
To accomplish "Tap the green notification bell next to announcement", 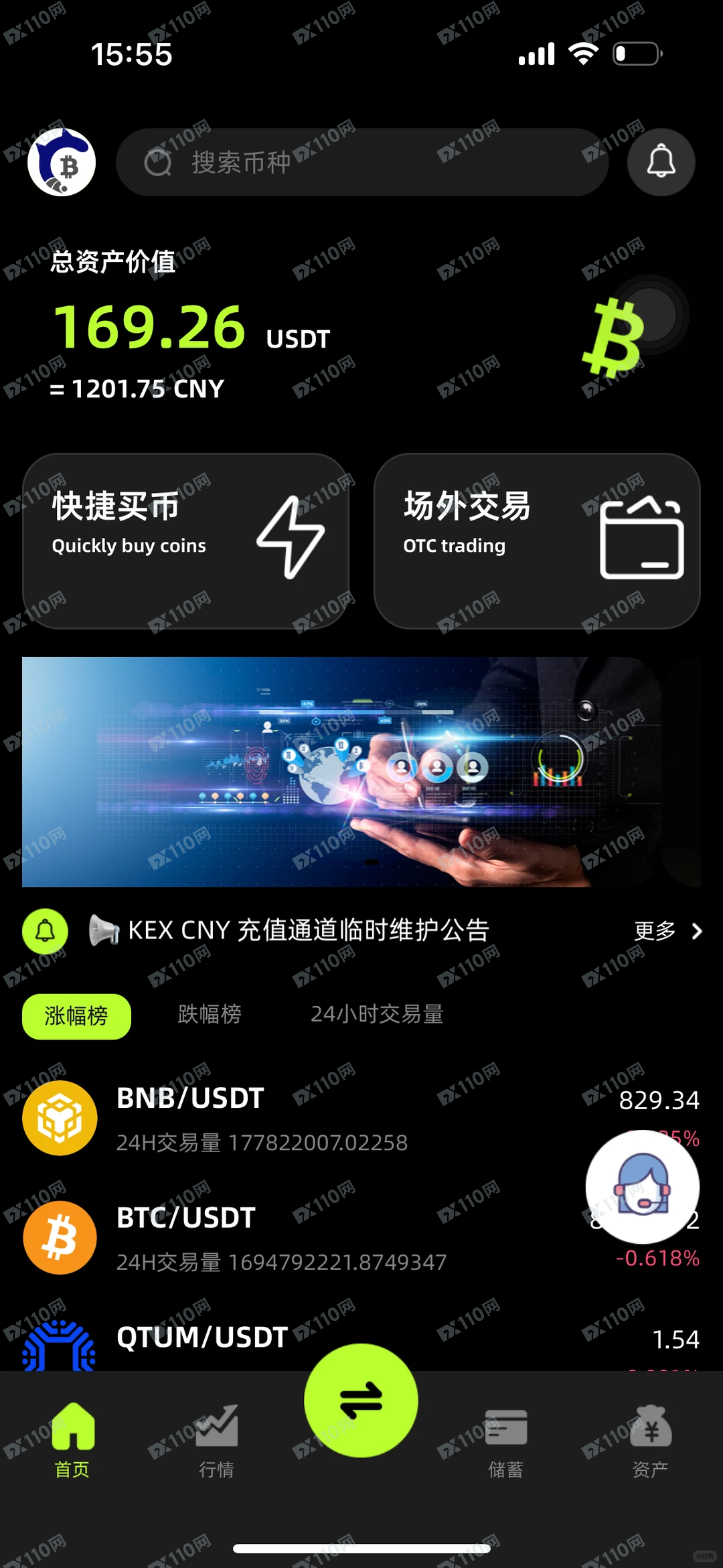I will (x=45, y=932).
